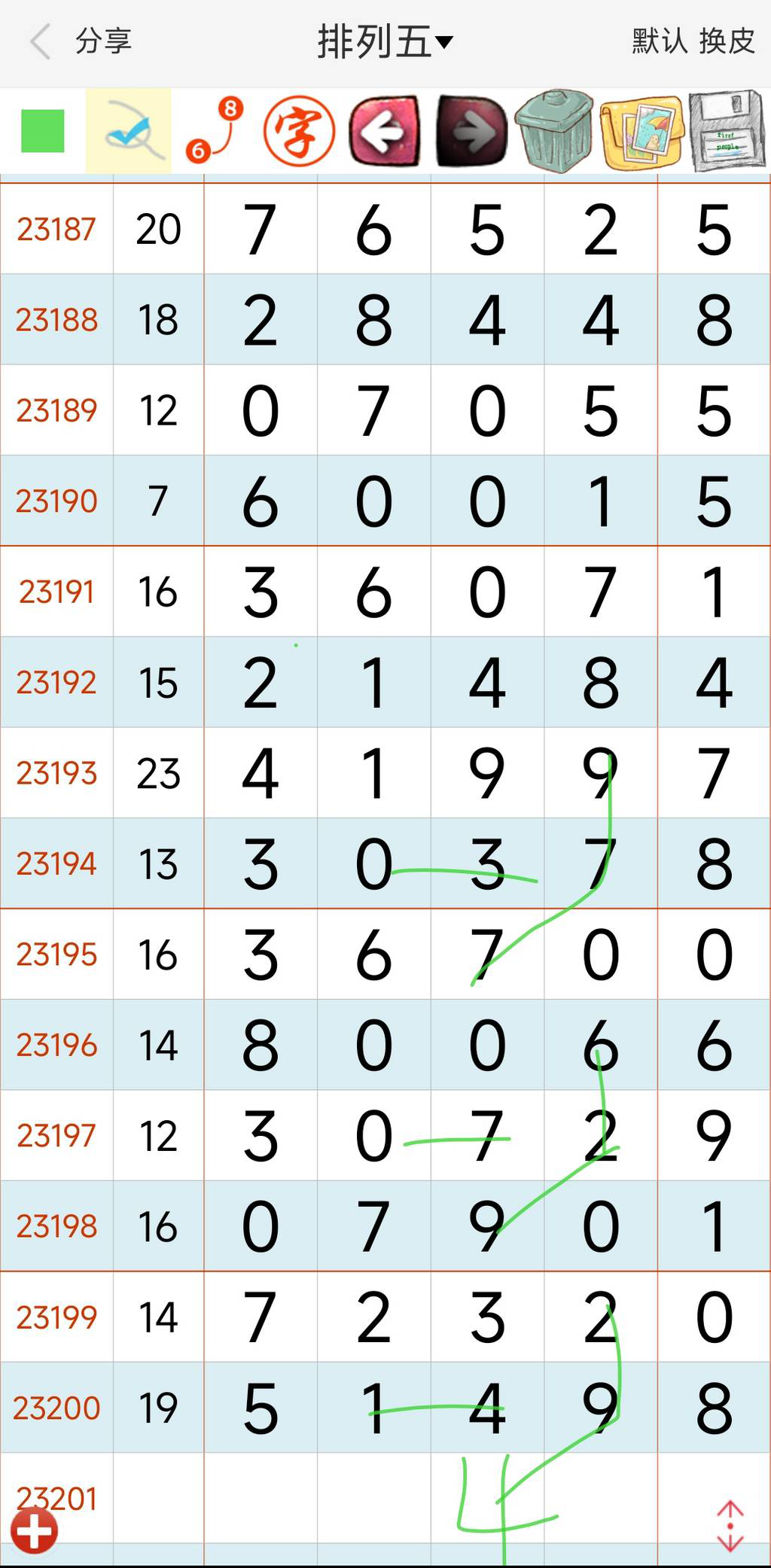Activate the 字 text tool
This screenshot has height=1568, width=771.
point(300,131)
